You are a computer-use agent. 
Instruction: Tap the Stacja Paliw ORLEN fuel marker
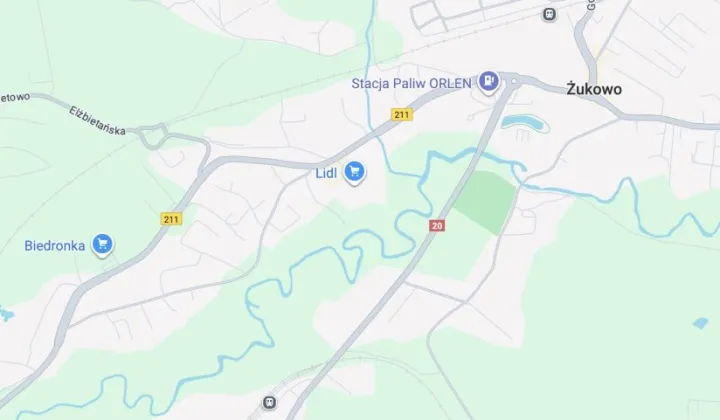pyautogui.click(x=488, y=82)
